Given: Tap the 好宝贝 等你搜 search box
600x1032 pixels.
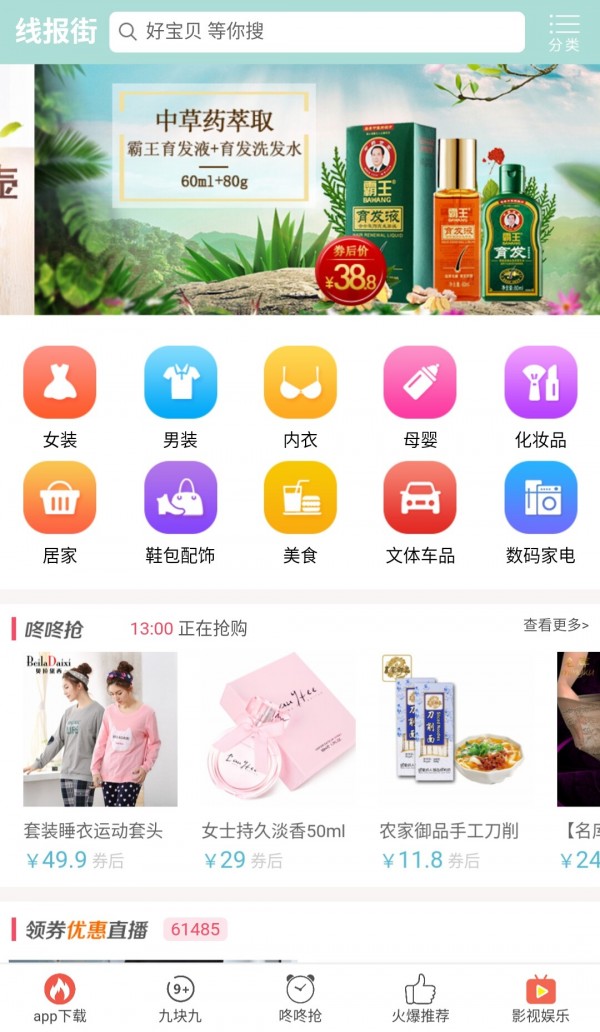Looking at the screenshot, I should tap(316, 32).
